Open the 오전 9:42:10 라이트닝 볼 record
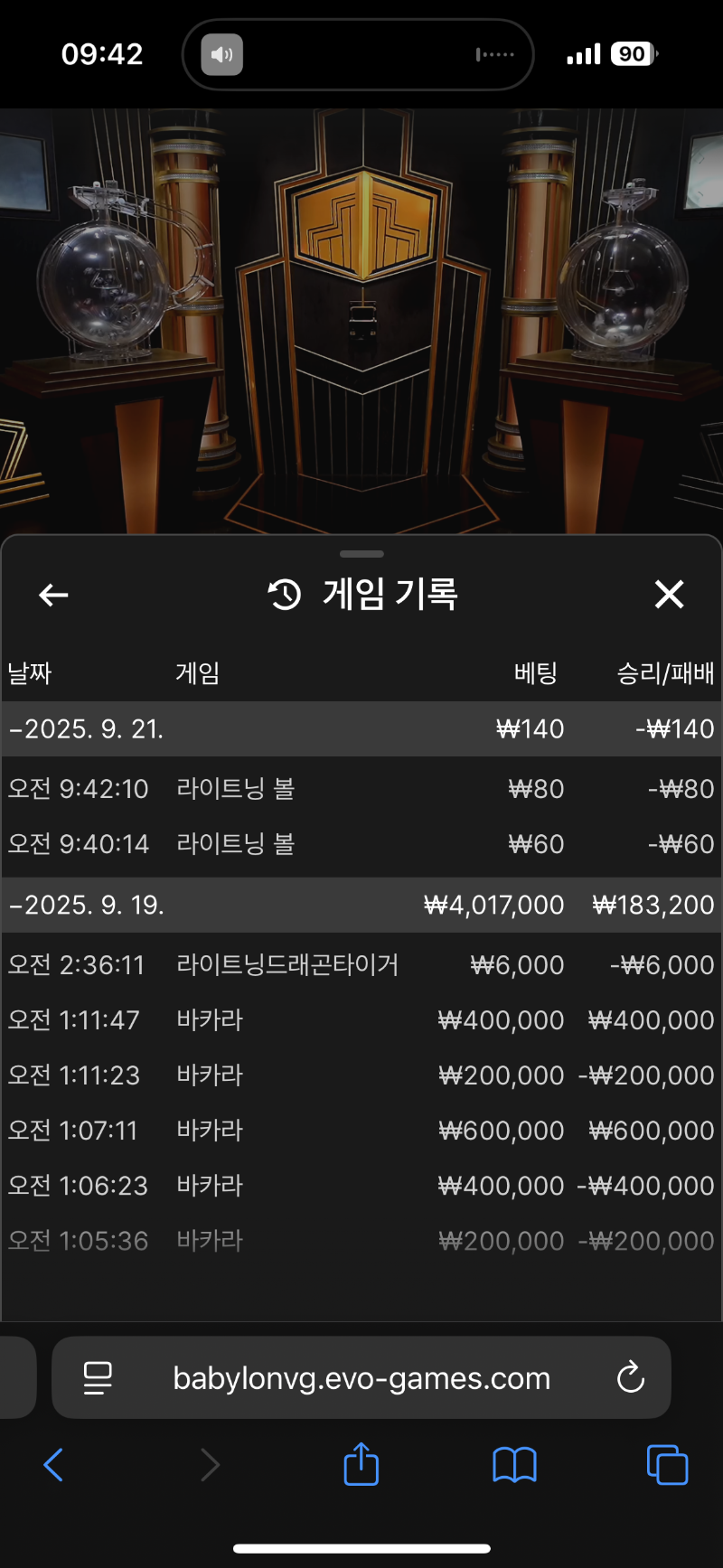Screen dimensions: 723x1568 click(x=361, y=789)
